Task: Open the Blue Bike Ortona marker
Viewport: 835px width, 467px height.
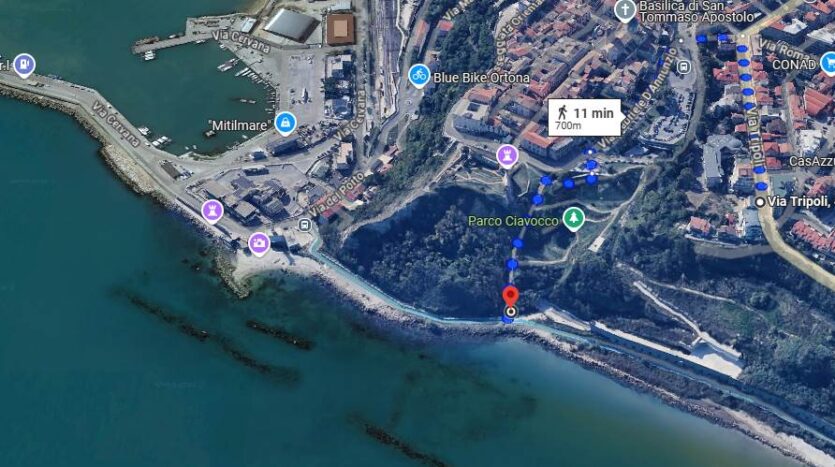Action: pyautogui.click(x=420, y=75)
